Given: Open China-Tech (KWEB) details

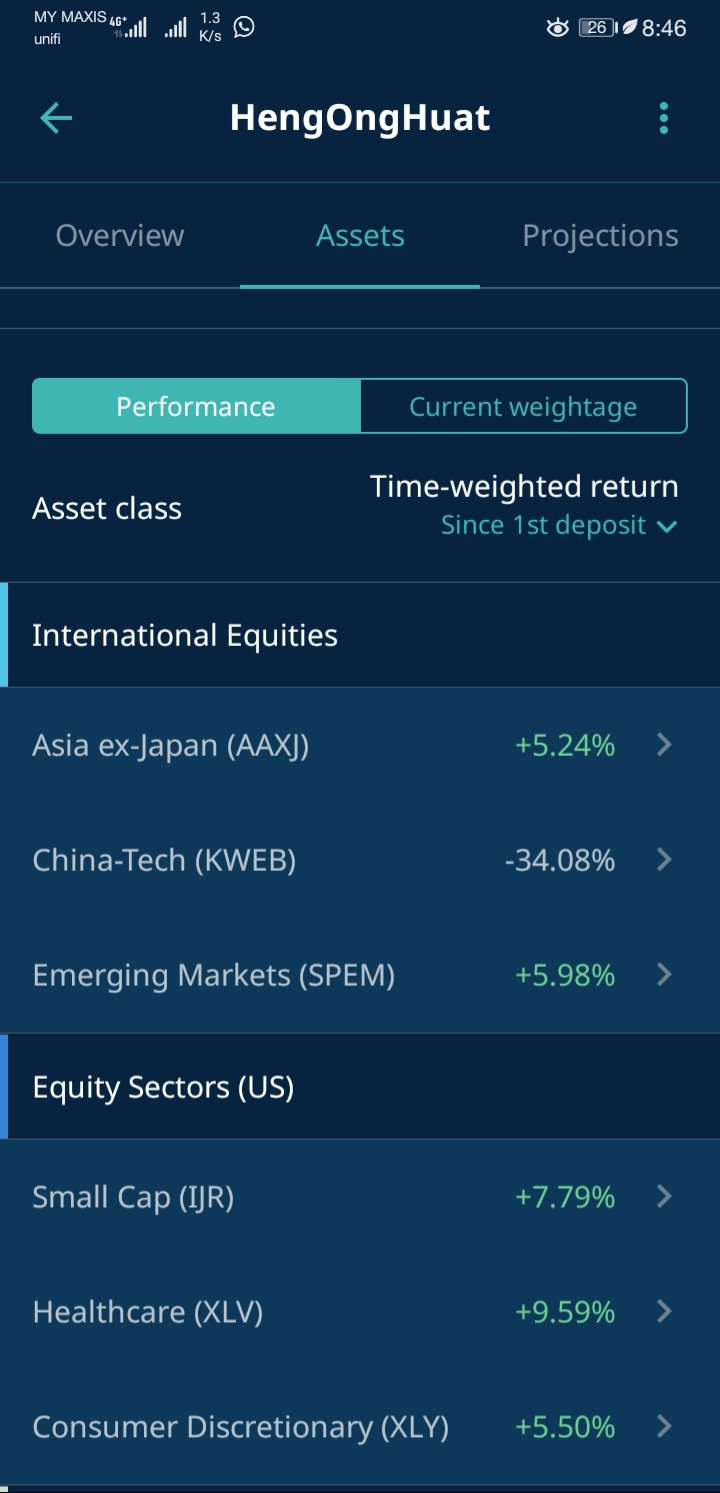Looking at the screenshot, I should [x=360, y=860].
